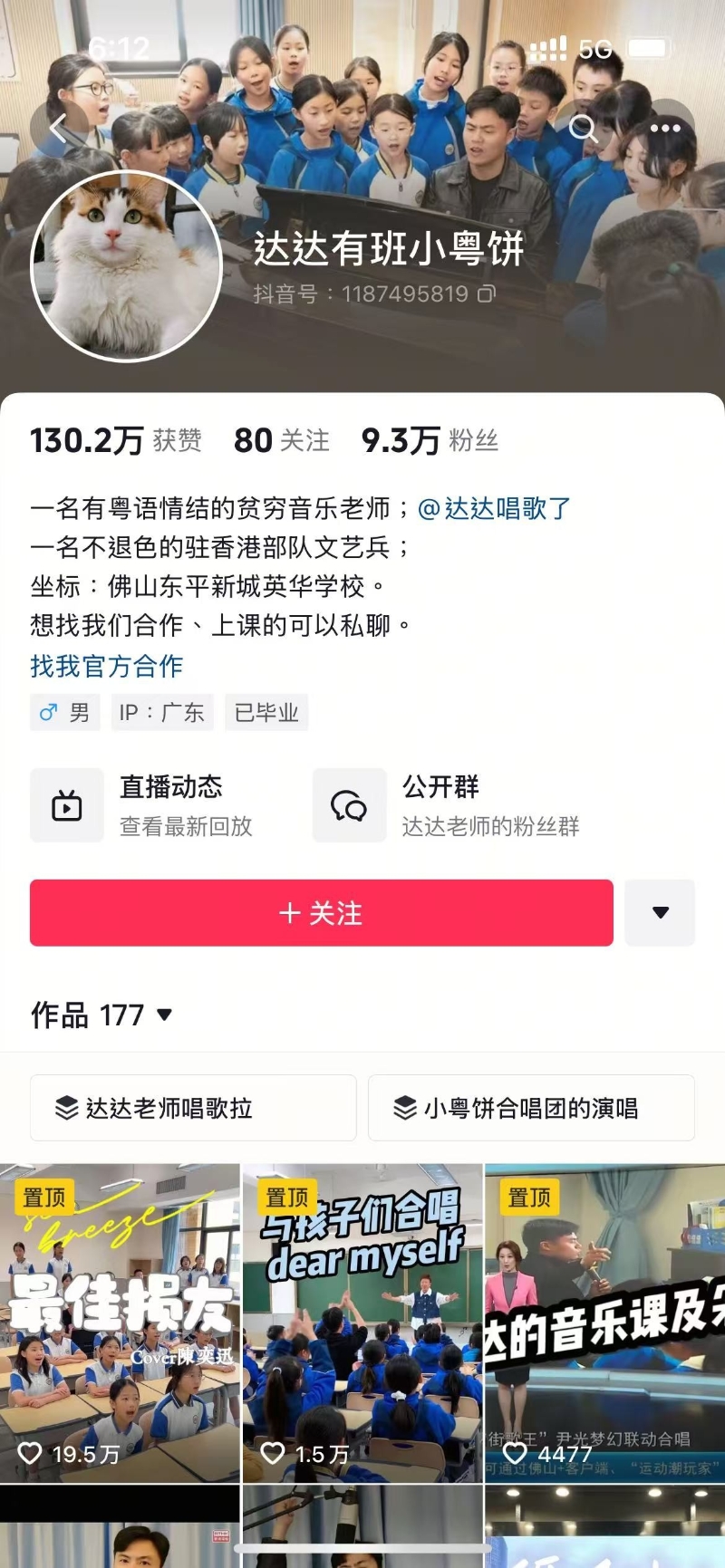Open the @达达唱歌了 mention link
The height and width of the screenshot is (1568, 725).
coord(494,508)
